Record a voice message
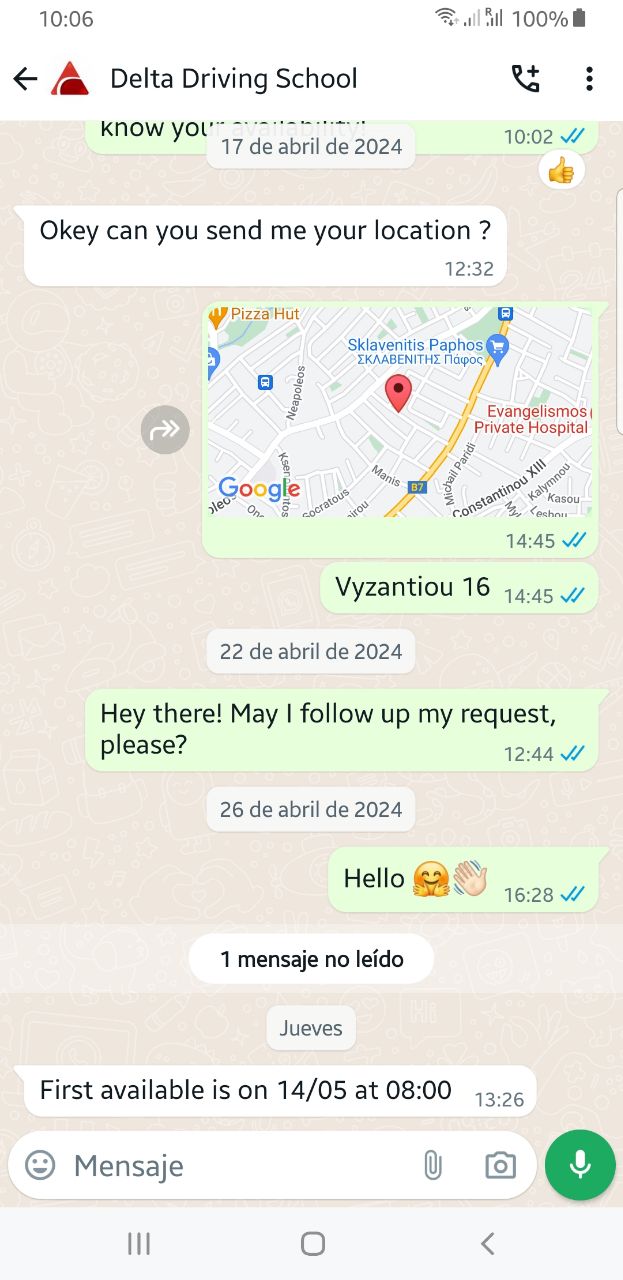Screen dimensions: 623x1280 point(580,1165)
